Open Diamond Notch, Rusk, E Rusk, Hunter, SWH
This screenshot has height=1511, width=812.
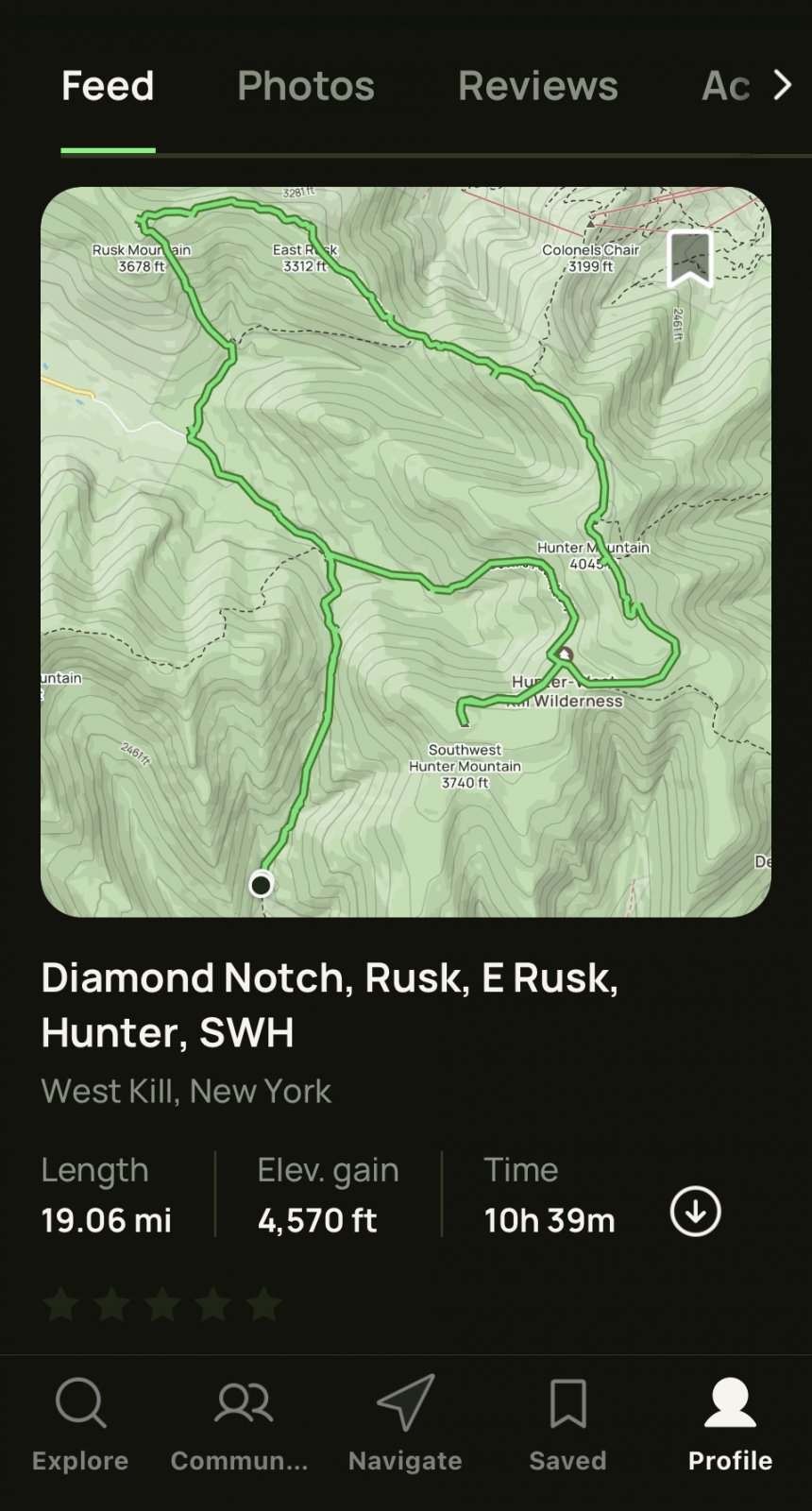(x=329, y=1004)
